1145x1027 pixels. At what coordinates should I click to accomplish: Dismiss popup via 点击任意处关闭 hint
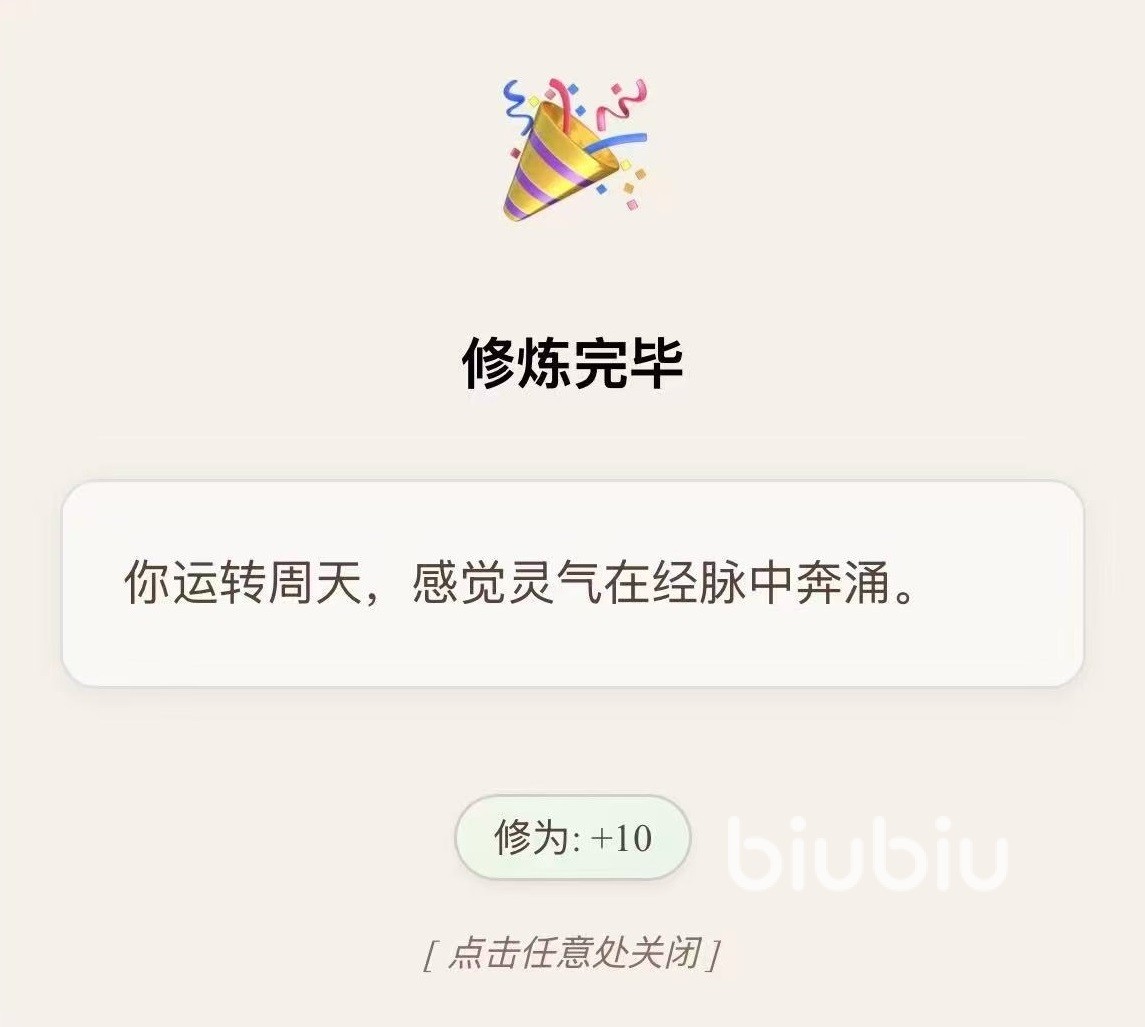pos(571,954)
